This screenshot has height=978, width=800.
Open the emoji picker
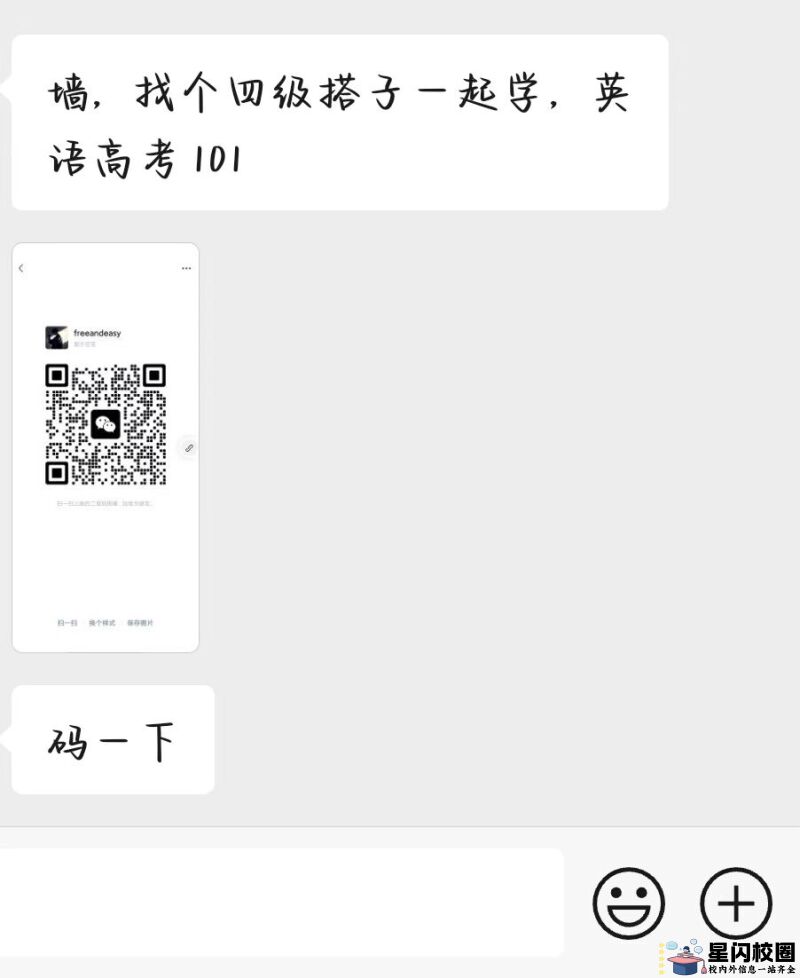628,903
